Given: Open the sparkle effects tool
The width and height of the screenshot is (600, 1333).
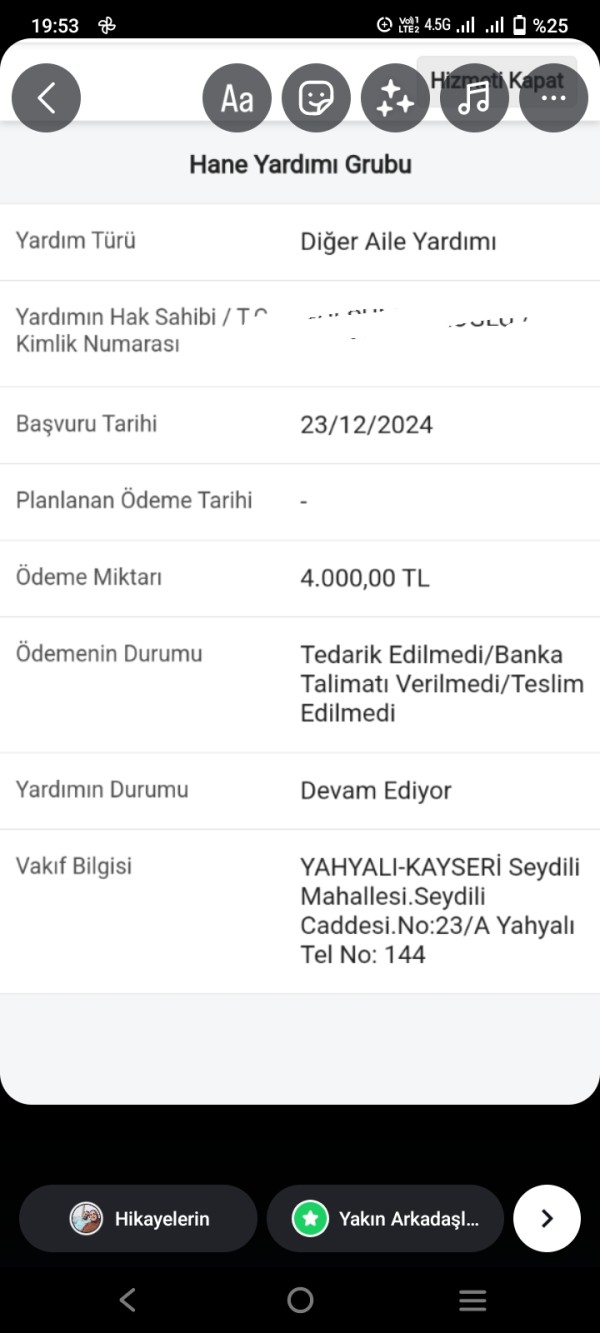Looking at the screenshot, I should [395, 98].
